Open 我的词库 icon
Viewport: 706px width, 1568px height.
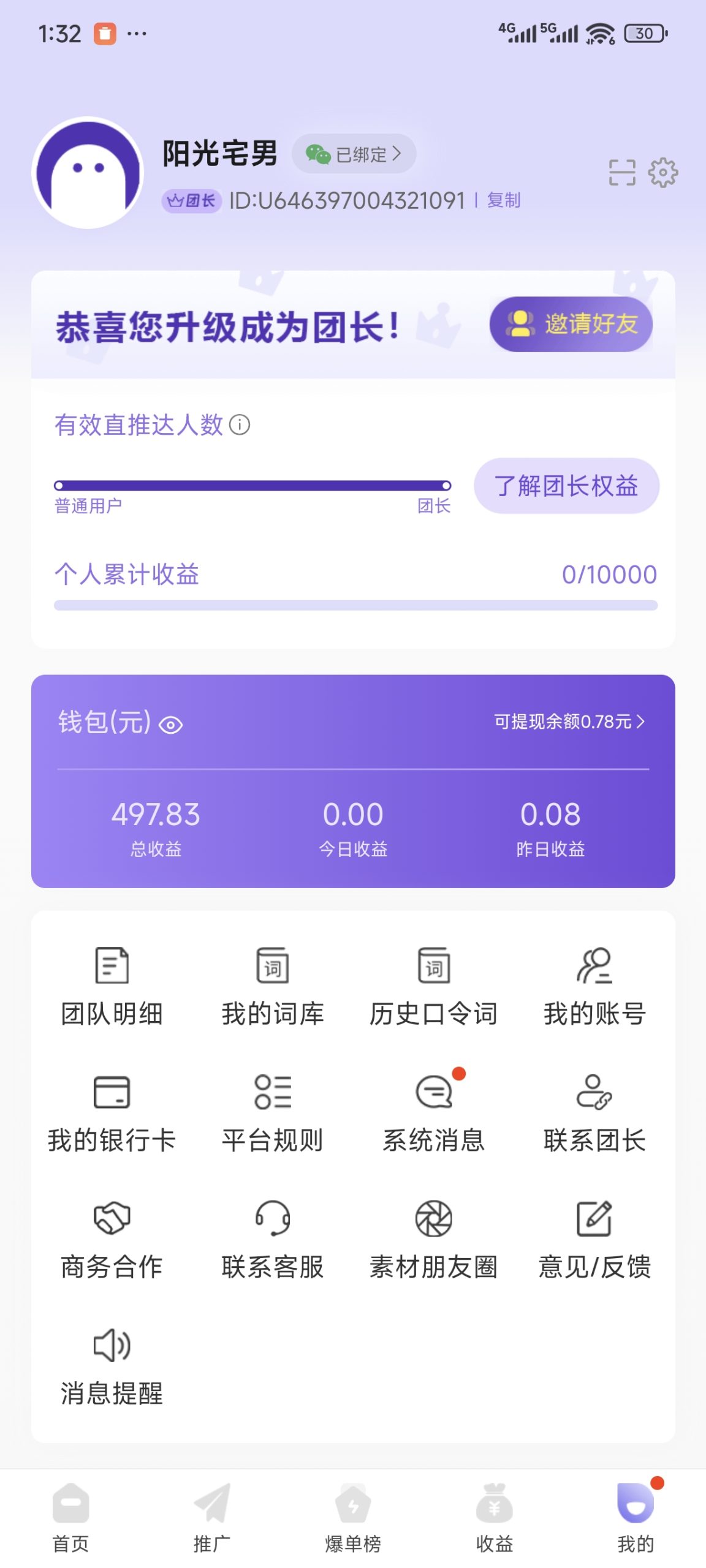click(x=272, y=966)
